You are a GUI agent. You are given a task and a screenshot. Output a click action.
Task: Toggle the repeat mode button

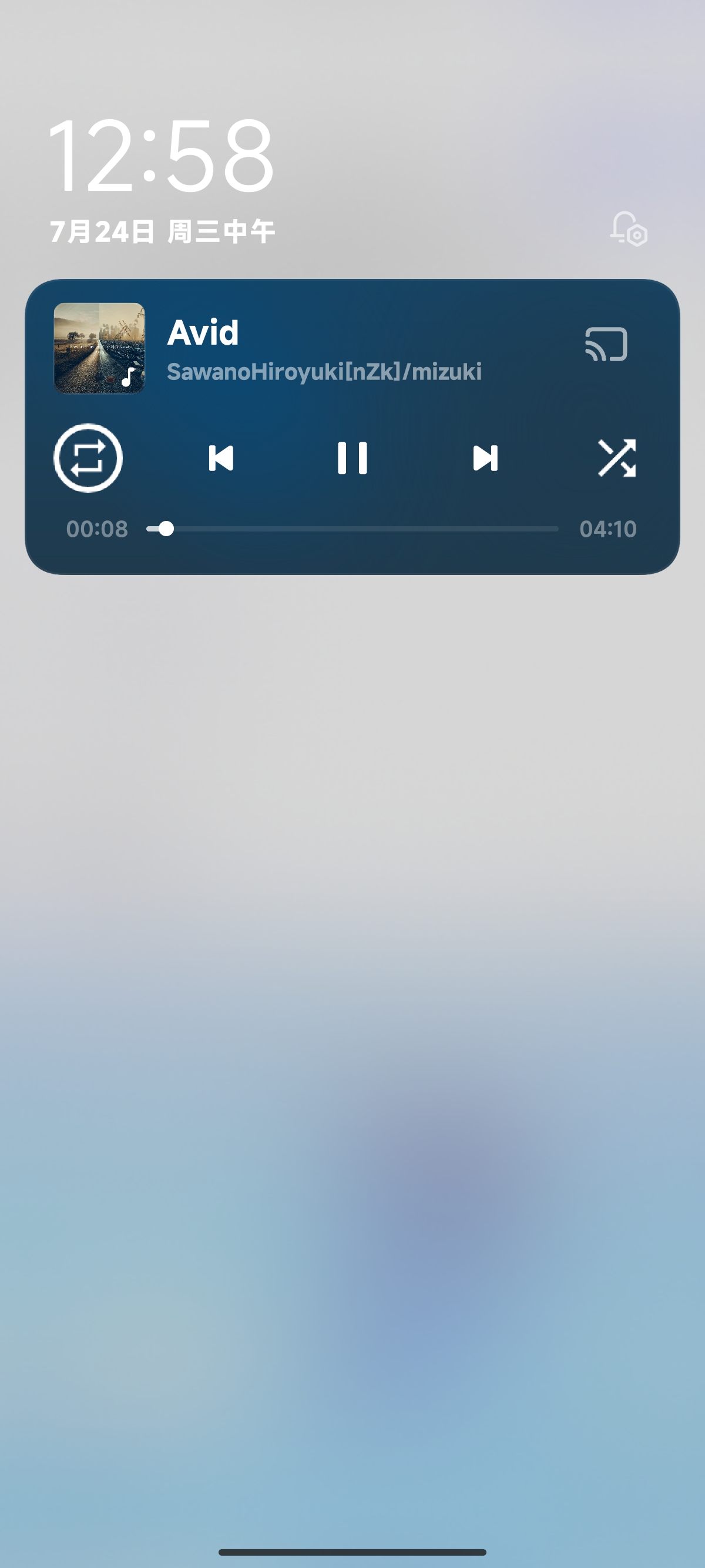(x=88, y=457)
